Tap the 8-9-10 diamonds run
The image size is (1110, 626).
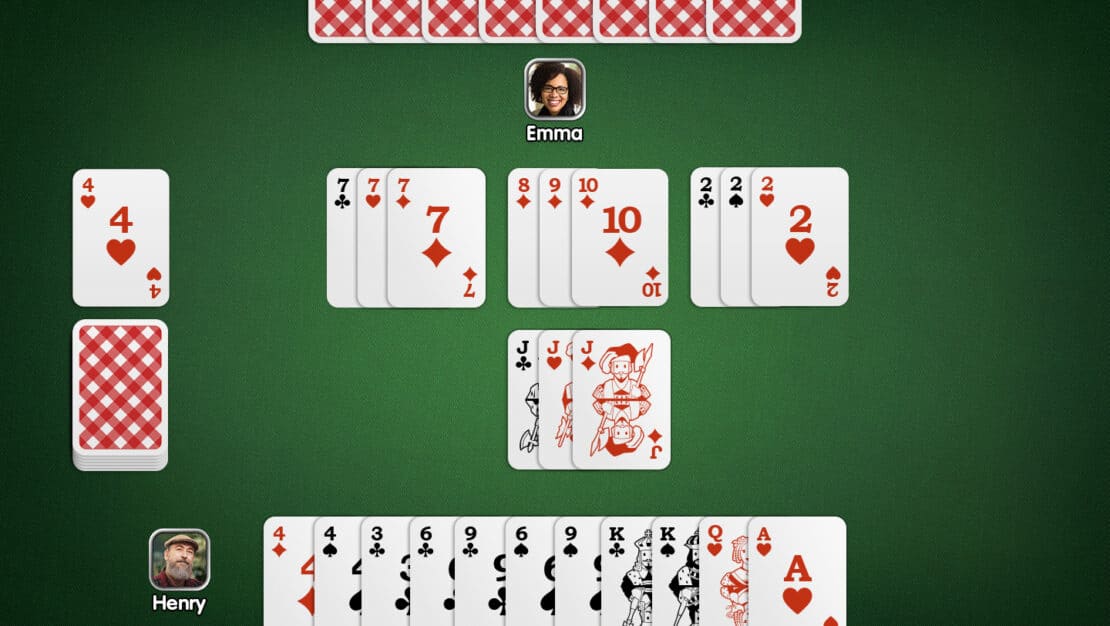click(x=588, y=237)
